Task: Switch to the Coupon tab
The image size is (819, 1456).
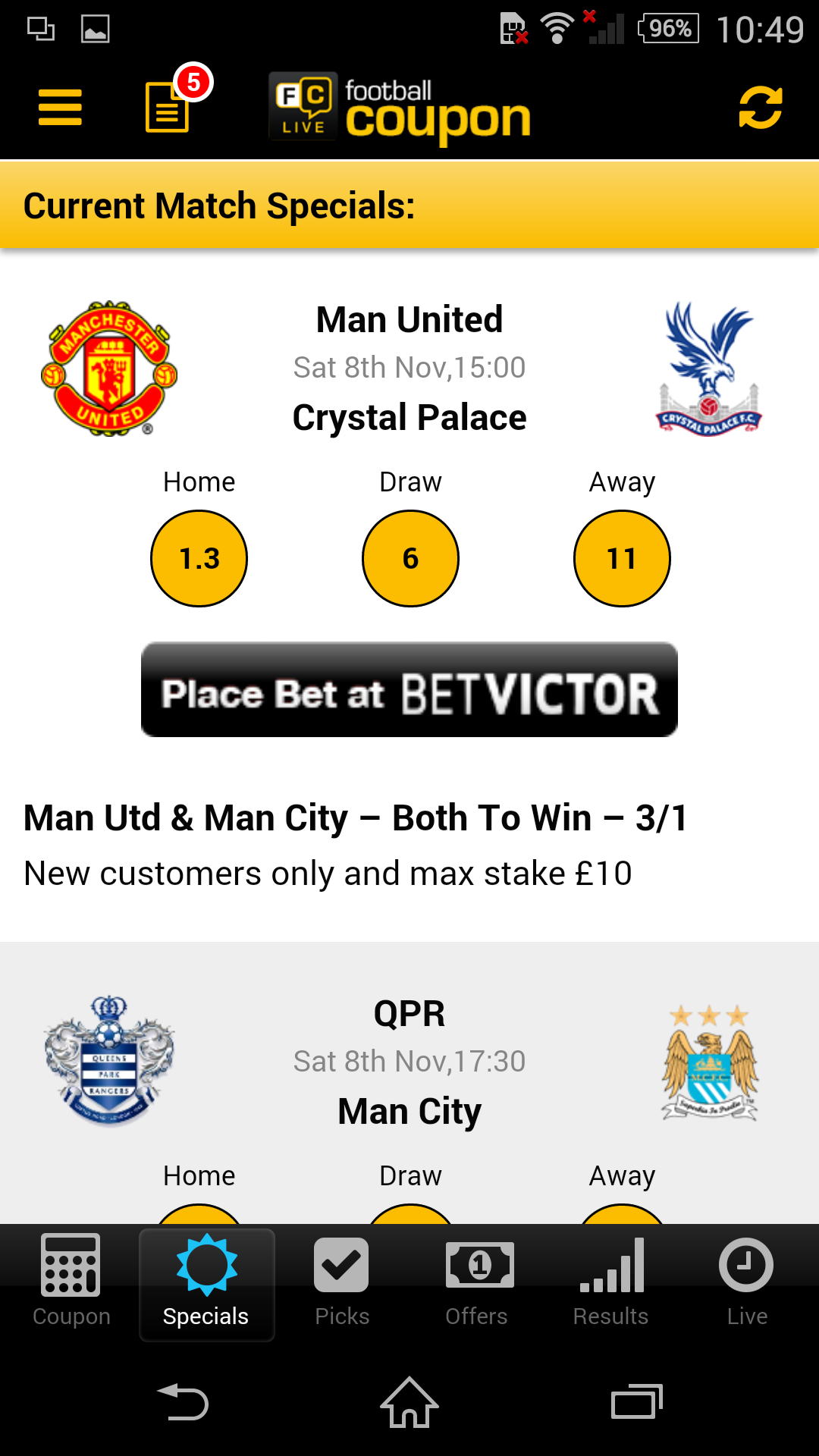Action: [x=71, y=1283]
